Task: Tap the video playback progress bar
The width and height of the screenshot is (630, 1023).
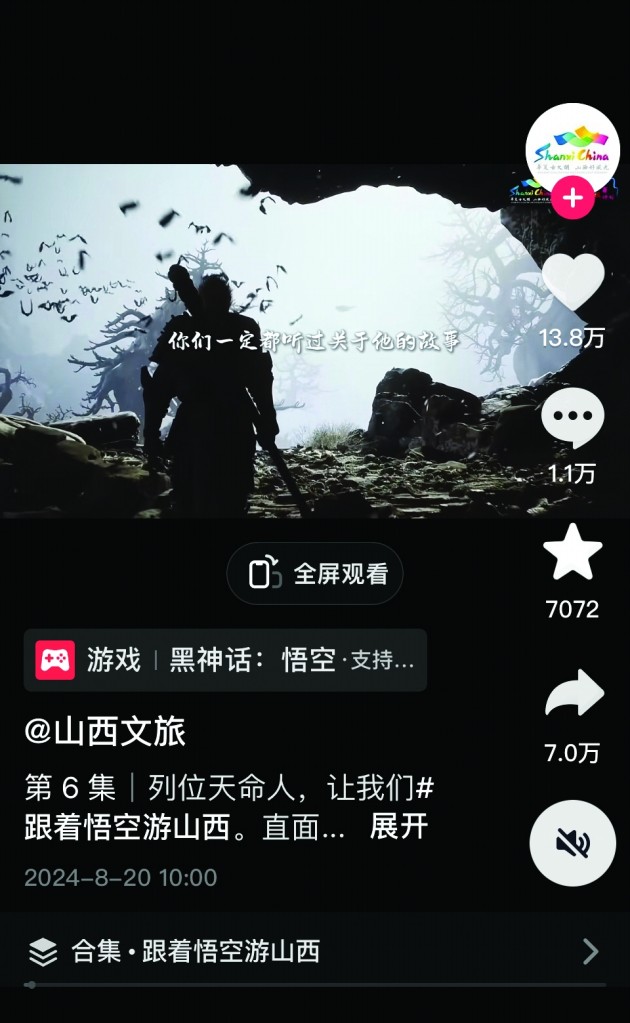Action: pos(315,985)
